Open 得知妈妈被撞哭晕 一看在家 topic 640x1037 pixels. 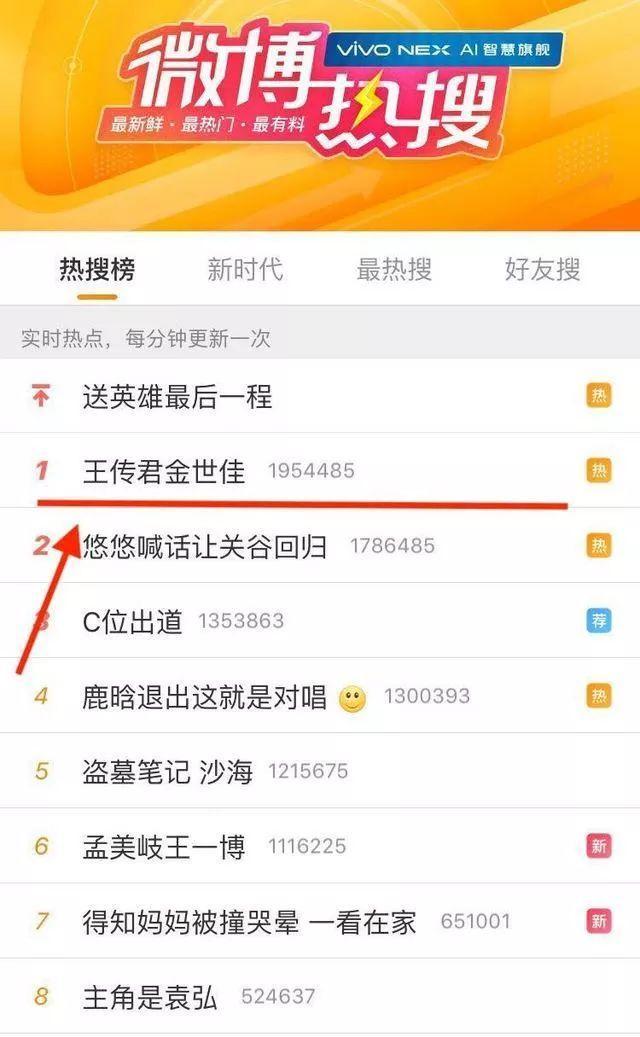click(x=249, y=922)
